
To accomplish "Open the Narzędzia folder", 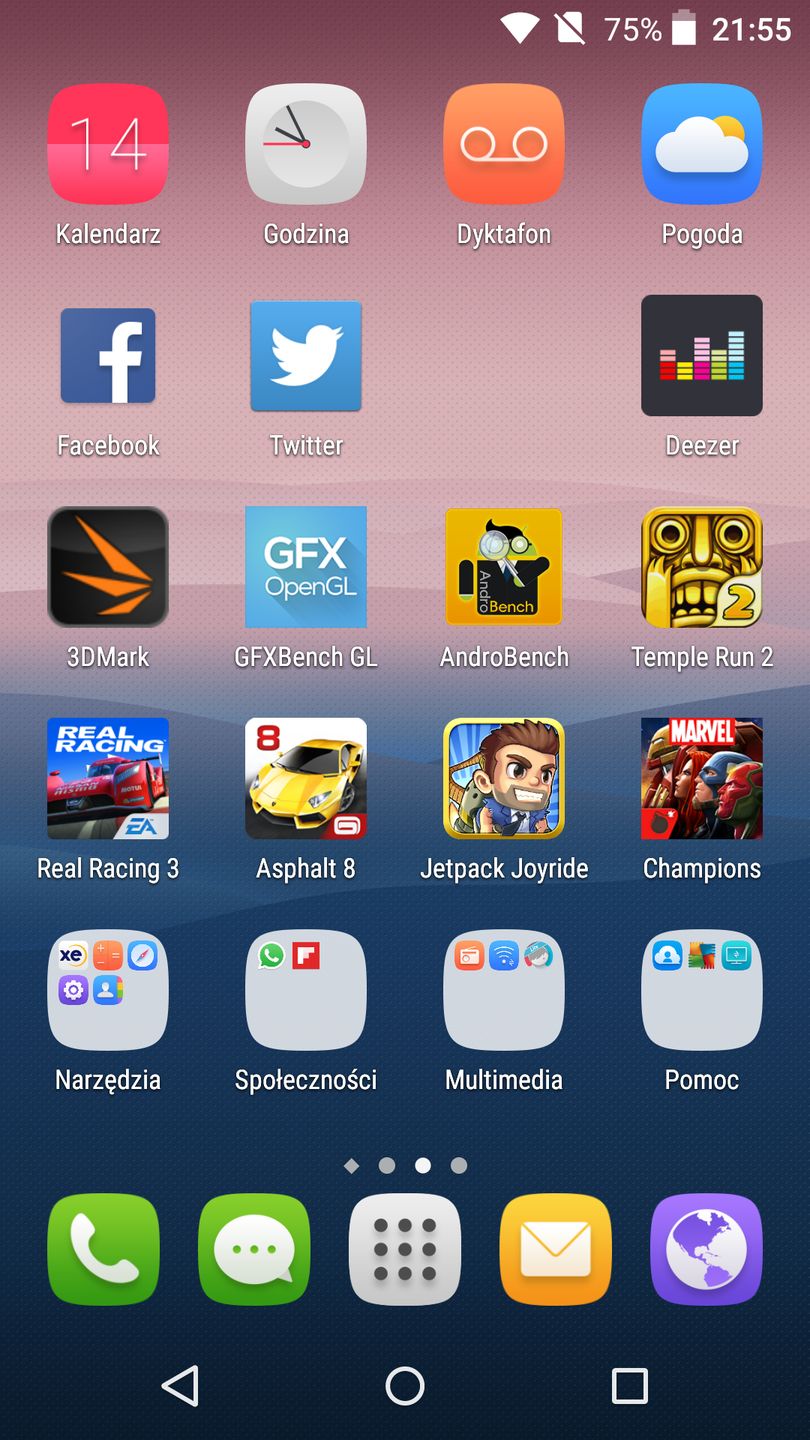I will (x=108, y=990).
